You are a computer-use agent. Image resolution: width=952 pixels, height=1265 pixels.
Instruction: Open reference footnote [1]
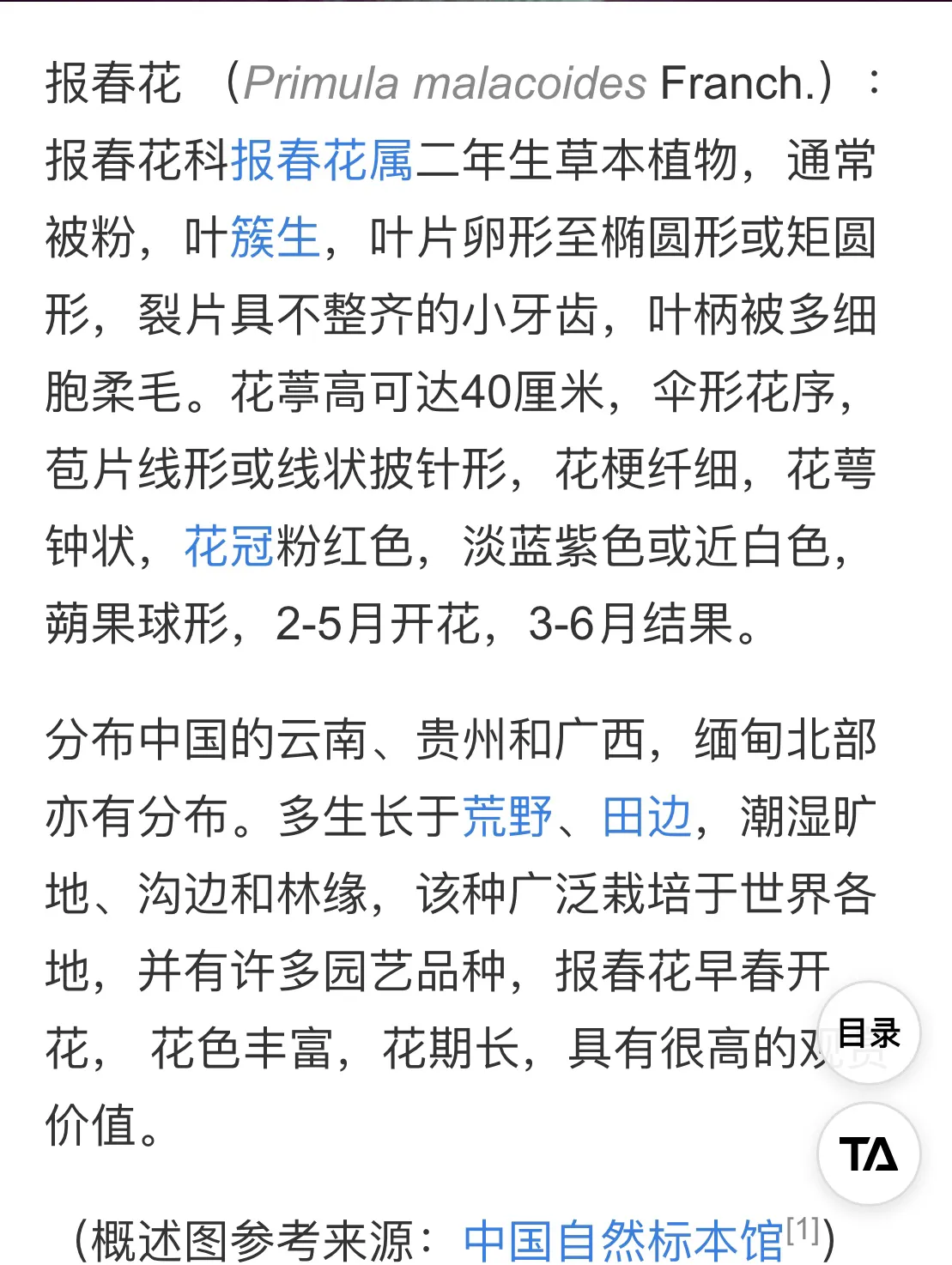(803, 1229)
